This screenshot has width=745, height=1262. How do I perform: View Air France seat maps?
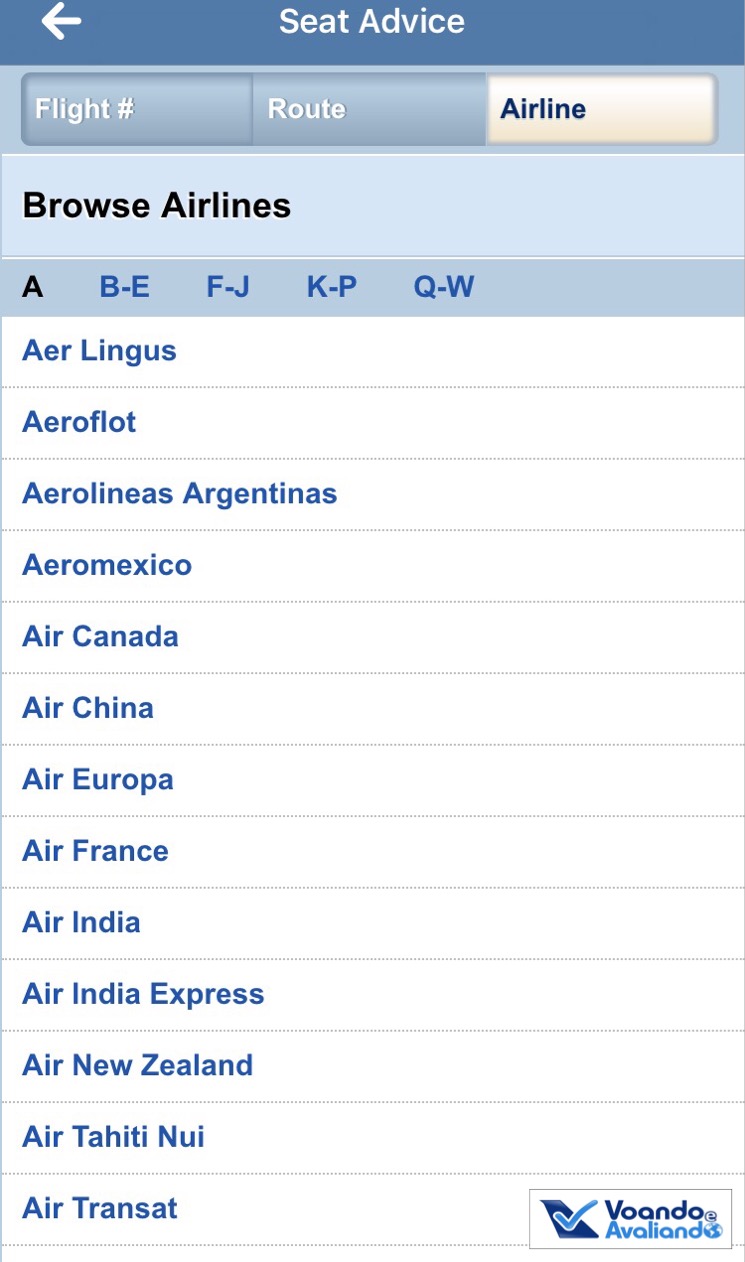(x=95, y=851)
